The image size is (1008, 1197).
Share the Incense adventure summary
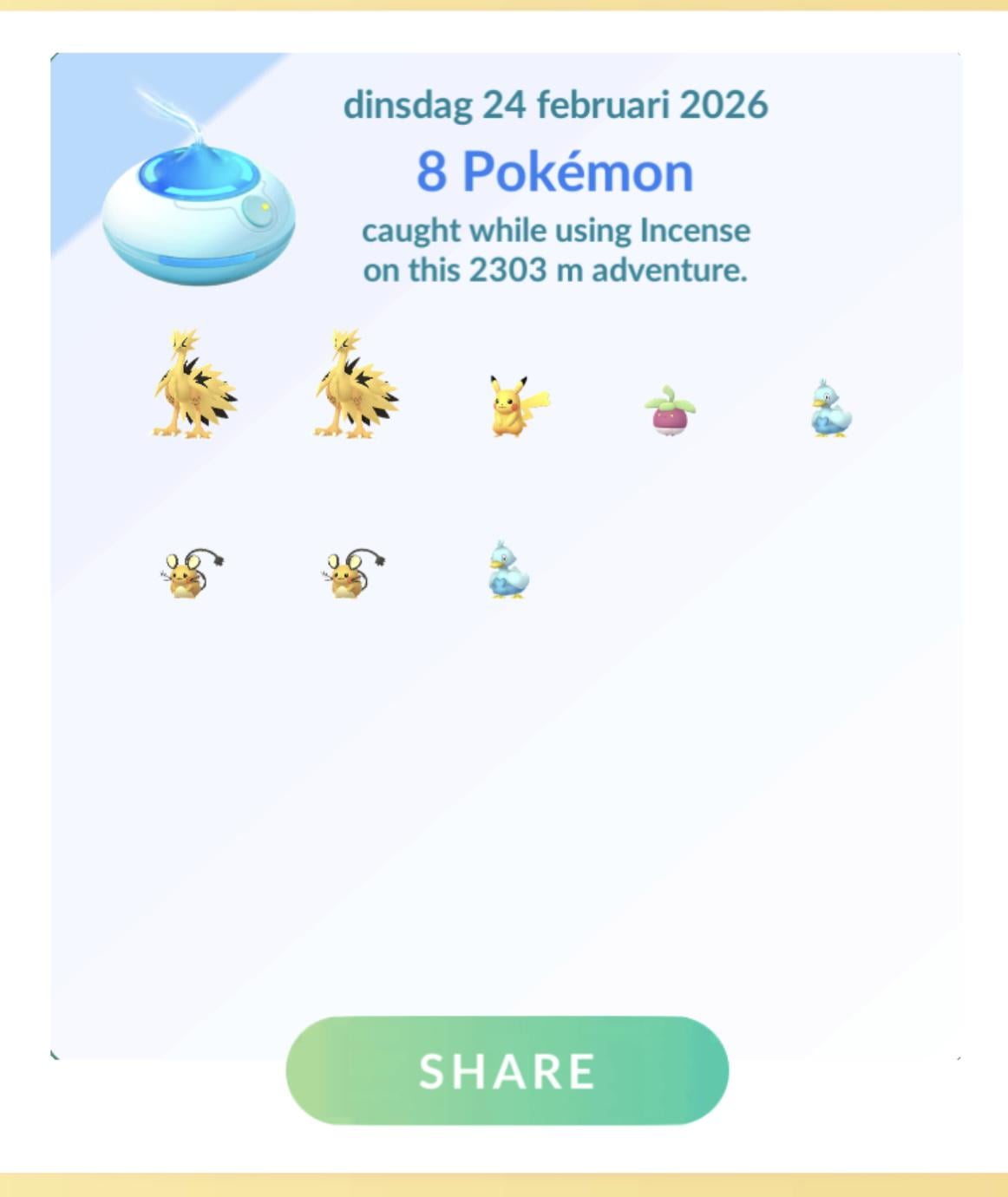tap(507, 1070)
